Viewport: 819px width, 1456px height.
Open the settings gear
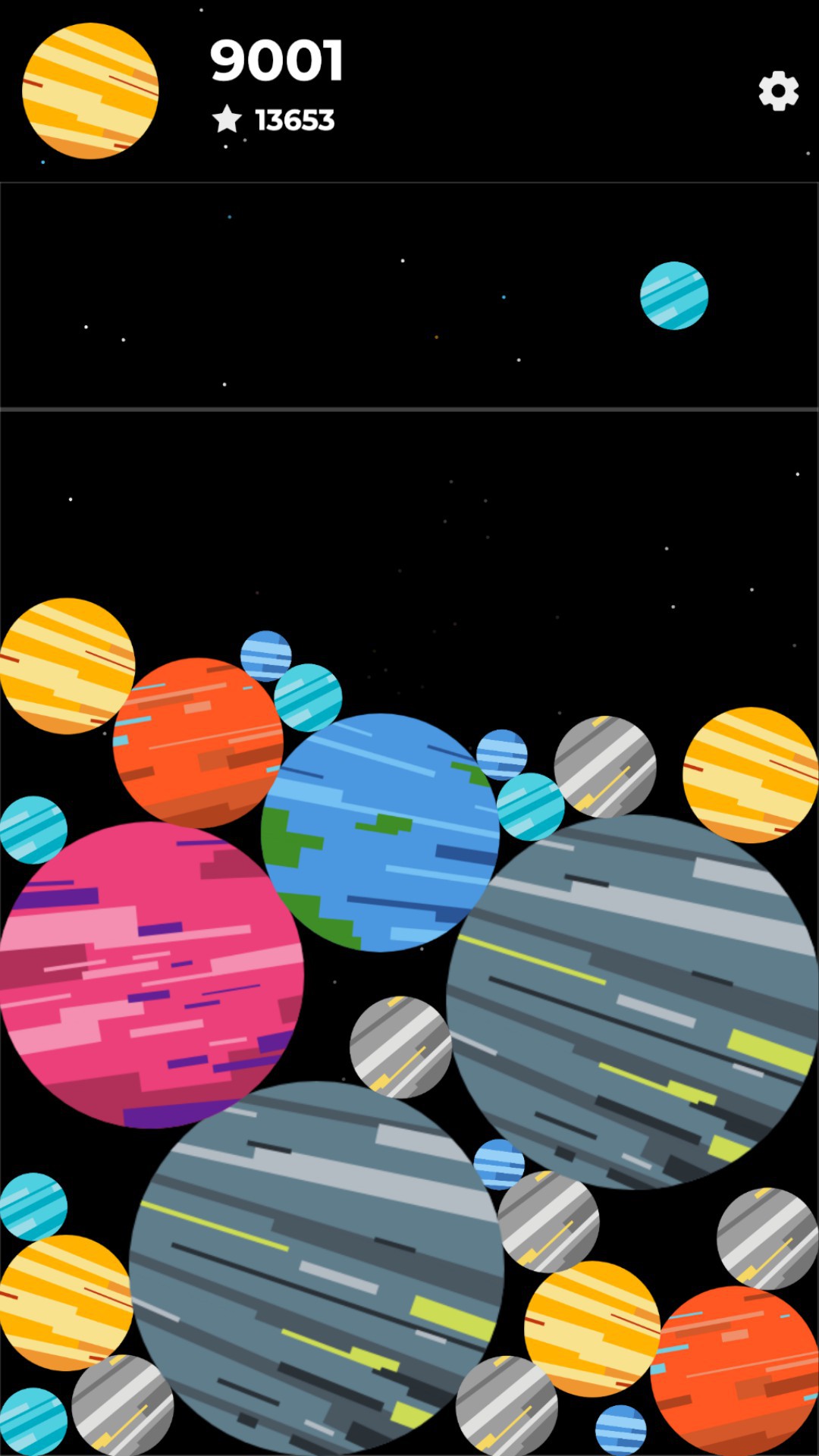point(779,92)
